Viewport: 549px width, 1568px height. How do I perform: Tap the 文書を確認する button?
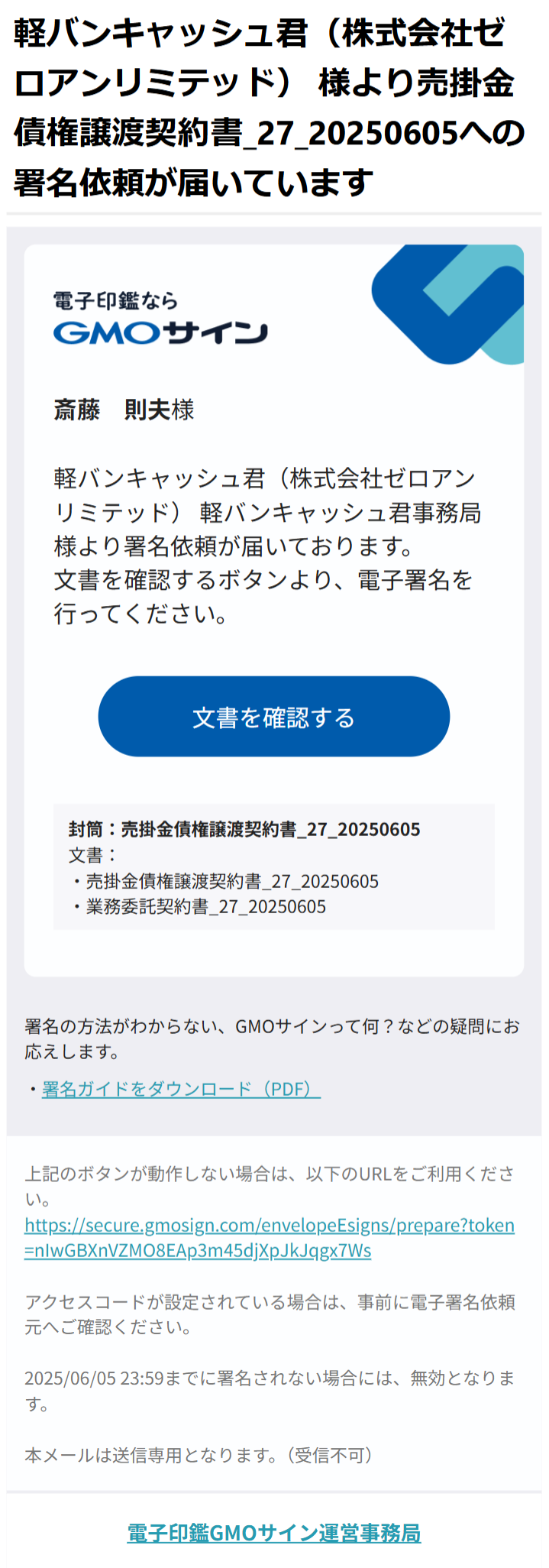pyautogui.click(x=273, y=717)
